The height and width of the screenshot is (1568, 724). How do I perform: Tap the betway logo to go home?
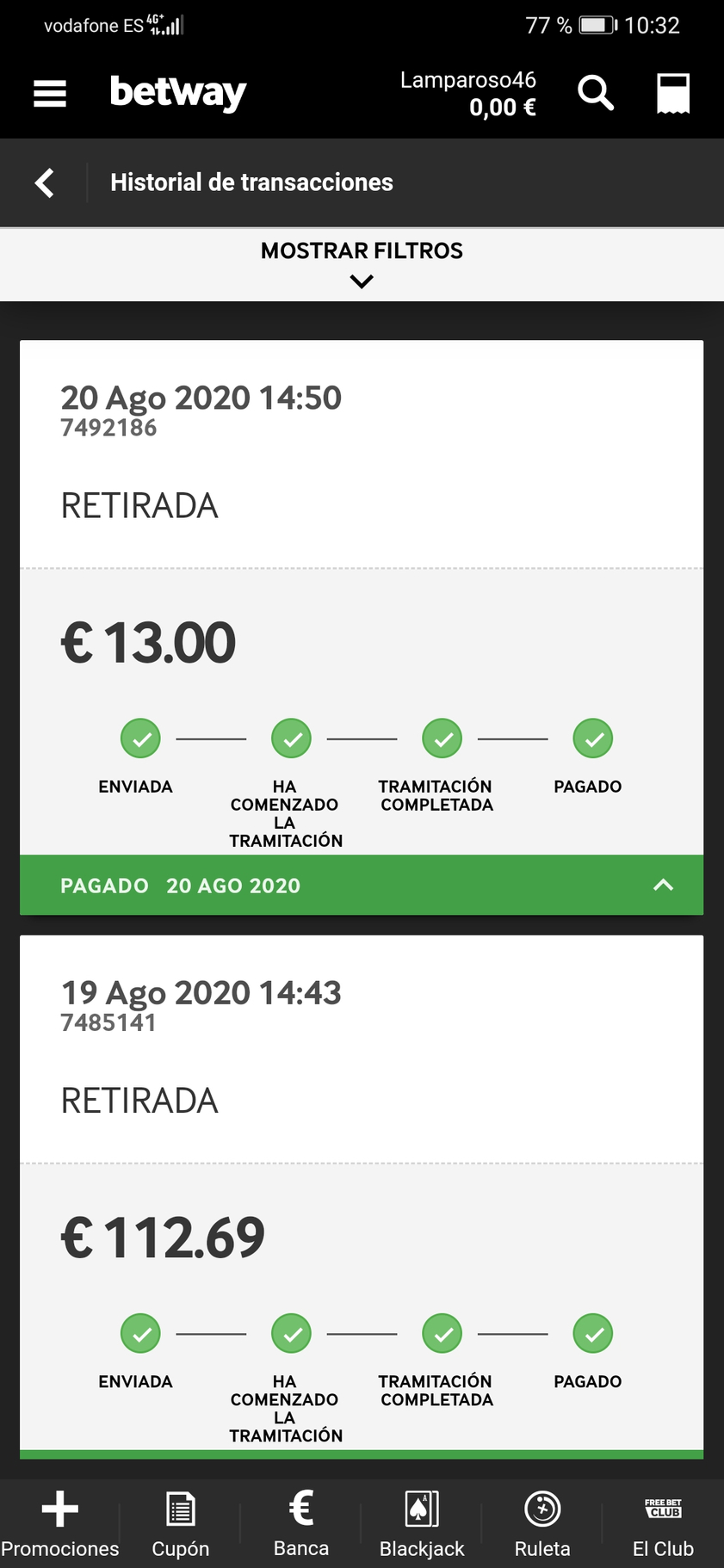click(x=178, y=93)
